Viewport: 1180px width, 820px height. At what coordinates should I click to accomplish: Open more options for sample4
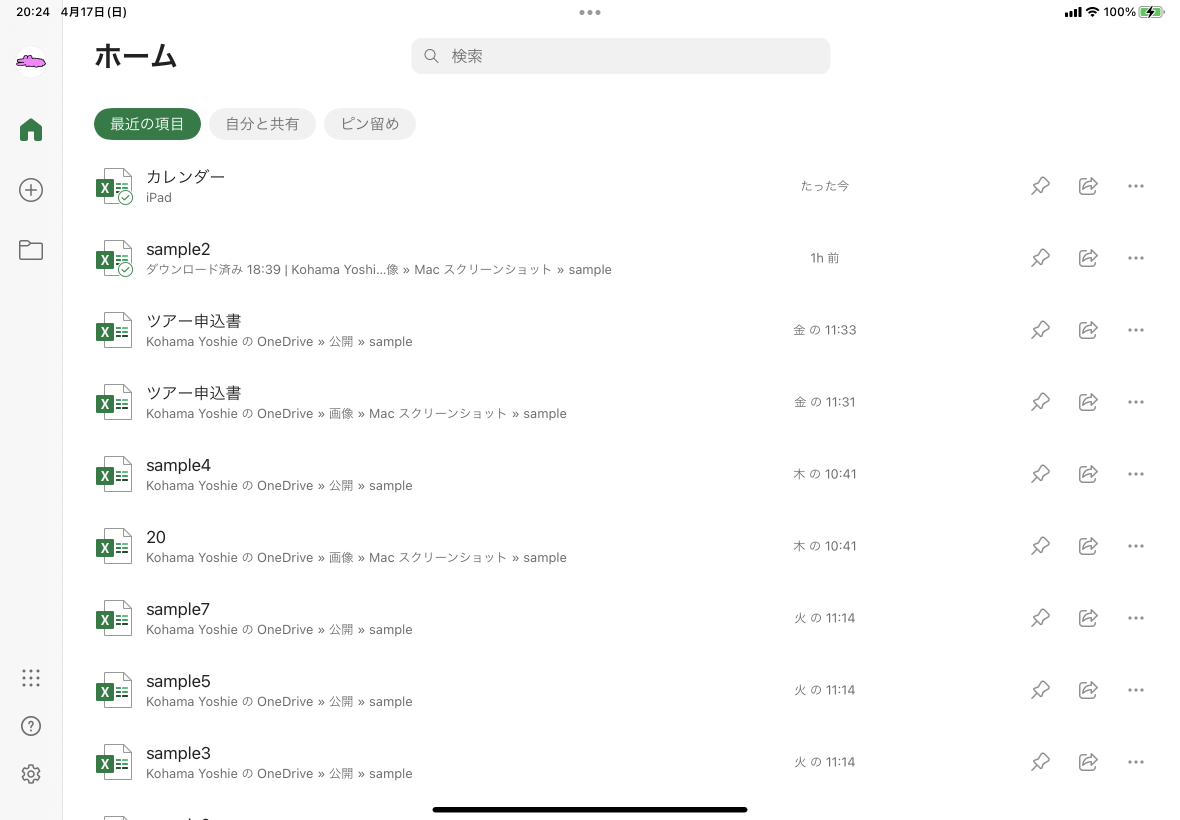[x=1135, y=474]
